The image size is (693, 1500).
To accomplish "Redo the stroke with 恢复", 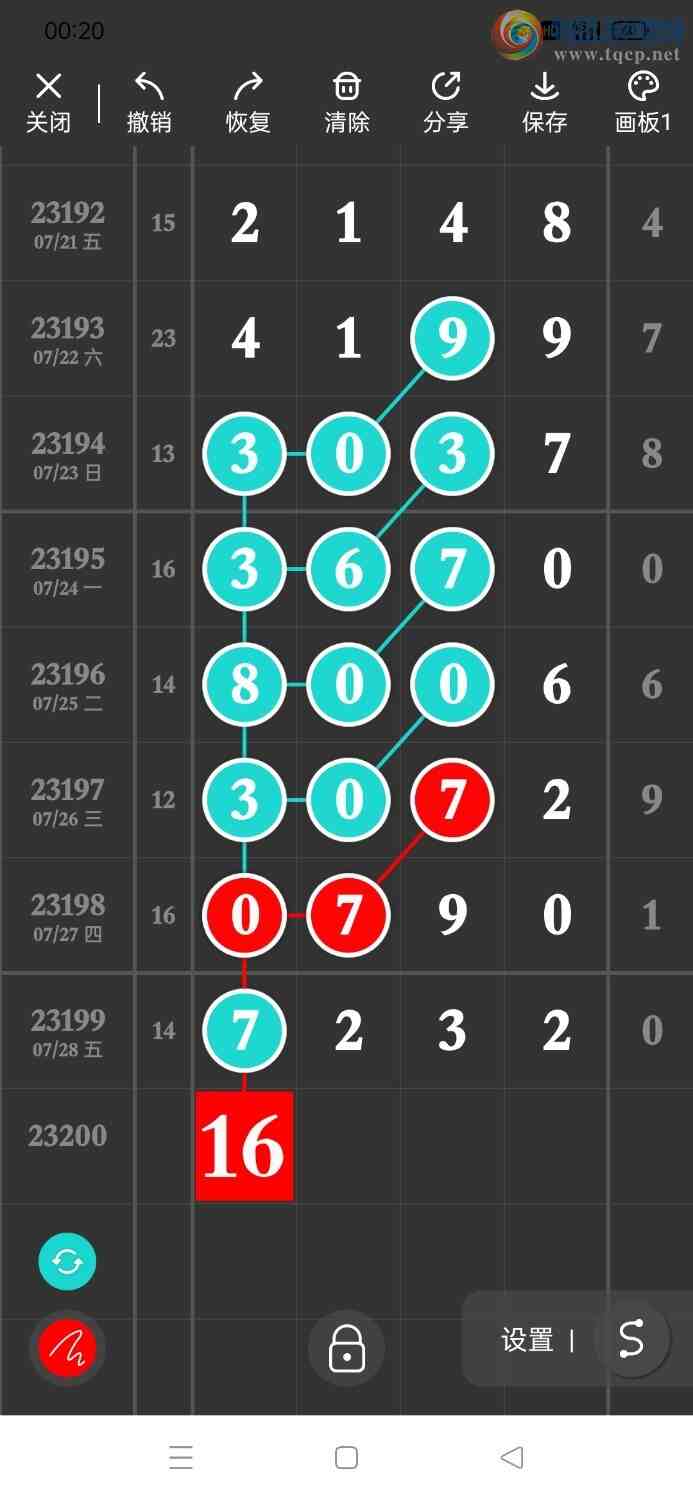I will [248, 102].
